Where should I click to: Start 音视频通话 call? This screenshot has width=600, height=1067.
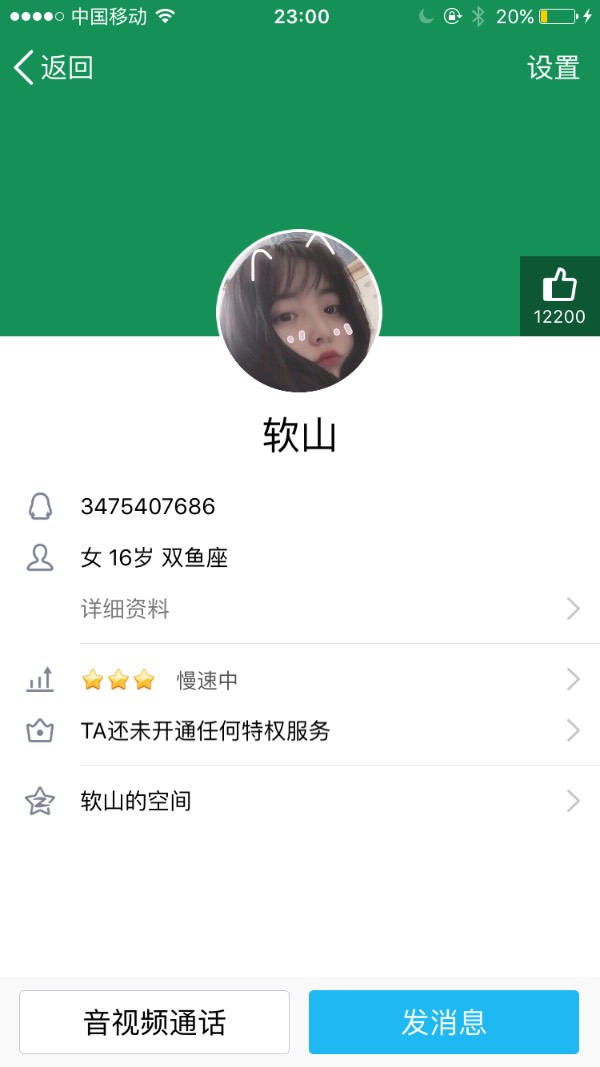pyautogui.click(x=154, y=1022)
